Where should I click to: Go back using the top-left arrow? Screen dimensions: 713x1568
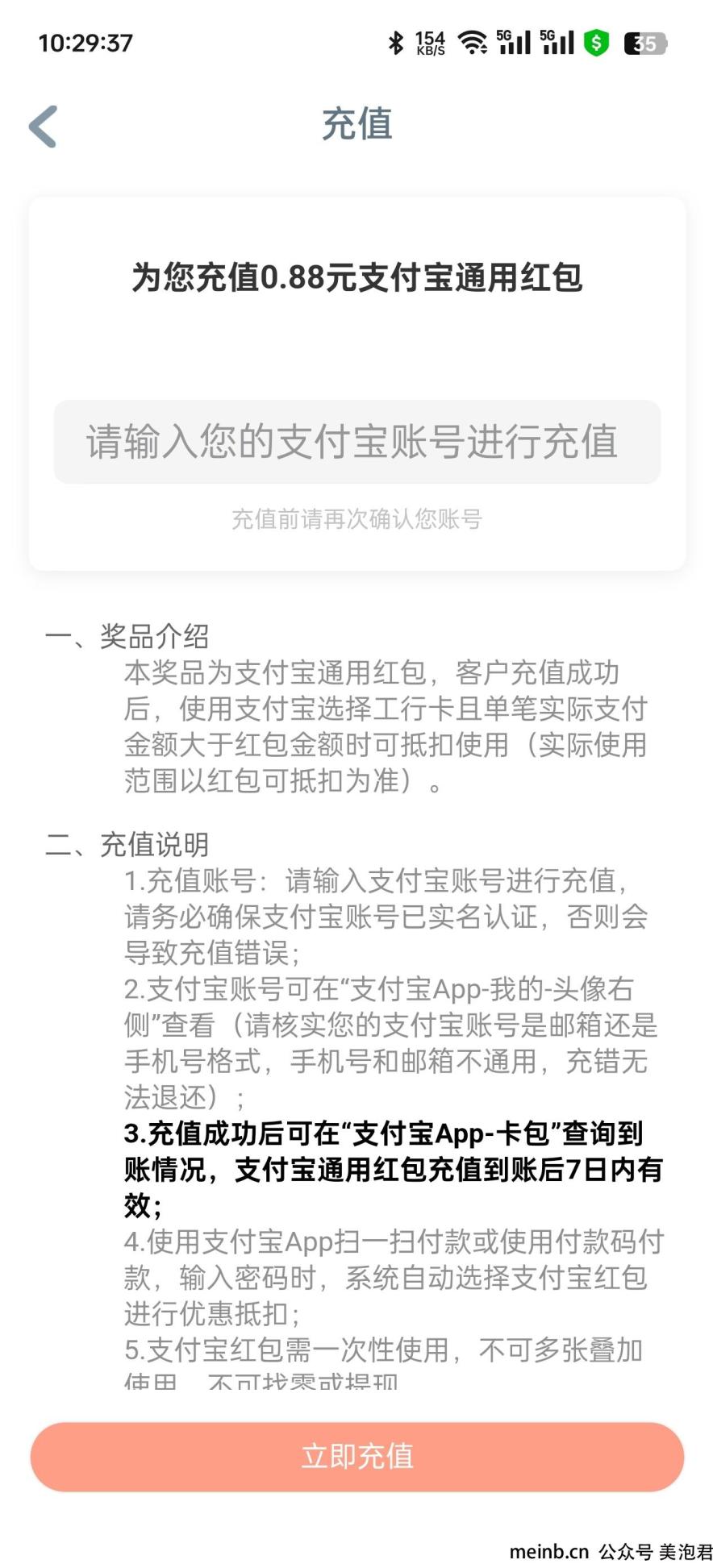click(43, 127)
